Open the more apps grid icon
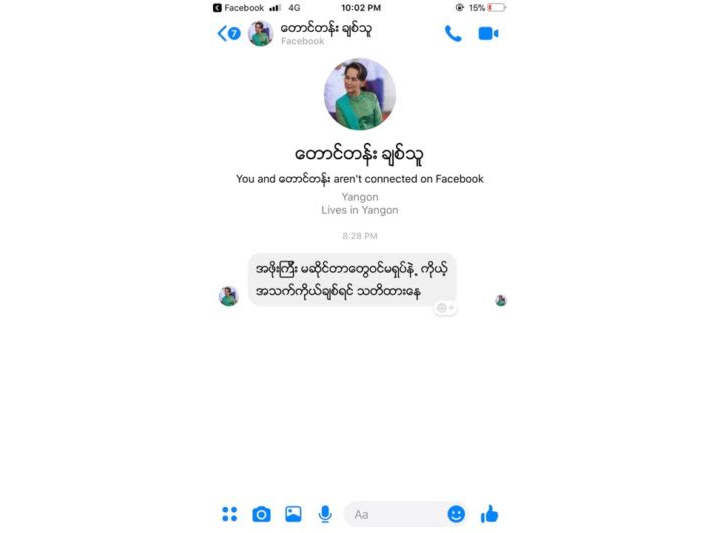The width and height of the screenshot is (720, 533). pyautogui.click(x=230, y=514)
